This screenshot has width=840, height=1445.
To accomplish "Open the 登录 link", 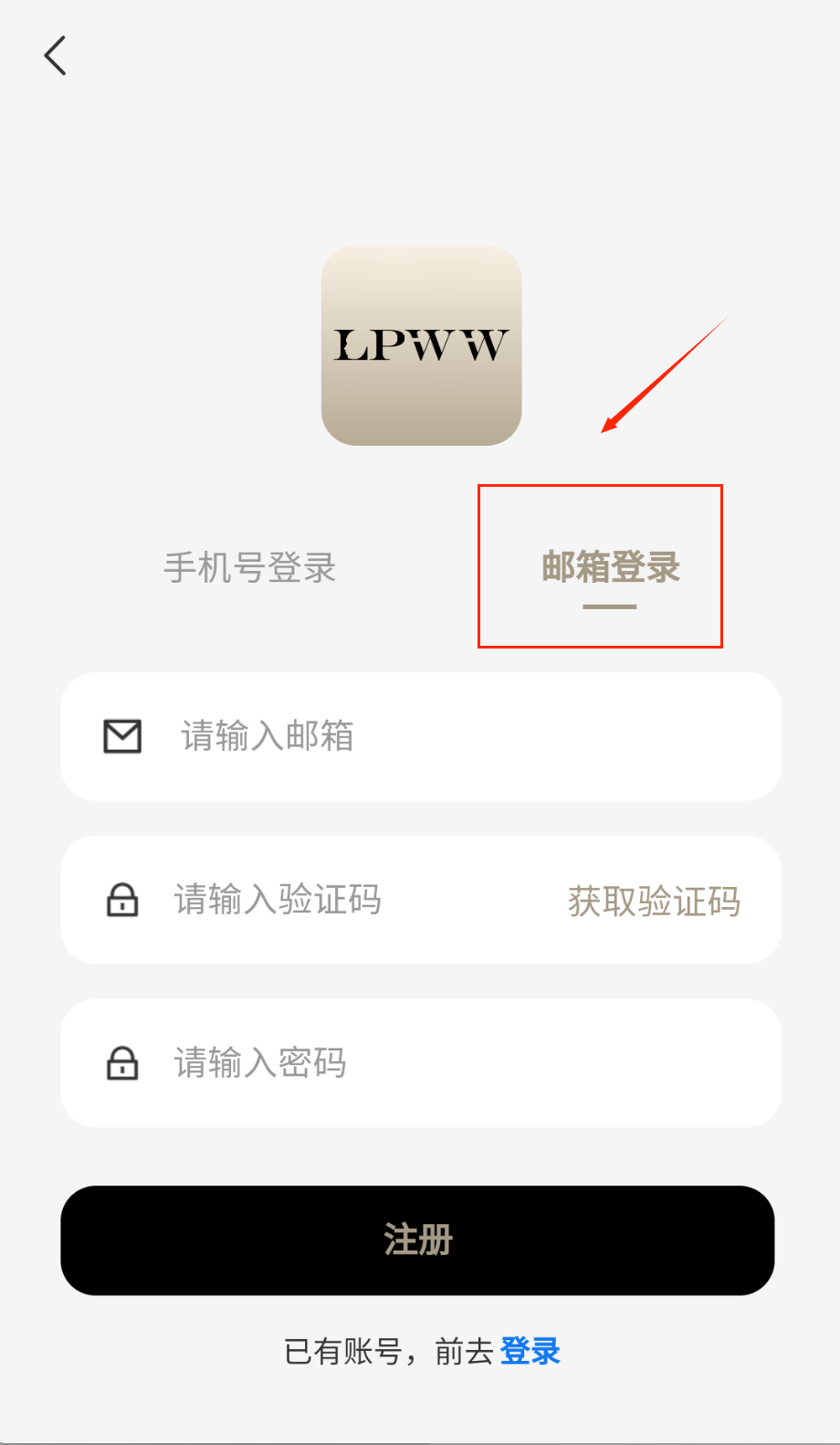I will pyautogui.click(x=530, y=1351).
